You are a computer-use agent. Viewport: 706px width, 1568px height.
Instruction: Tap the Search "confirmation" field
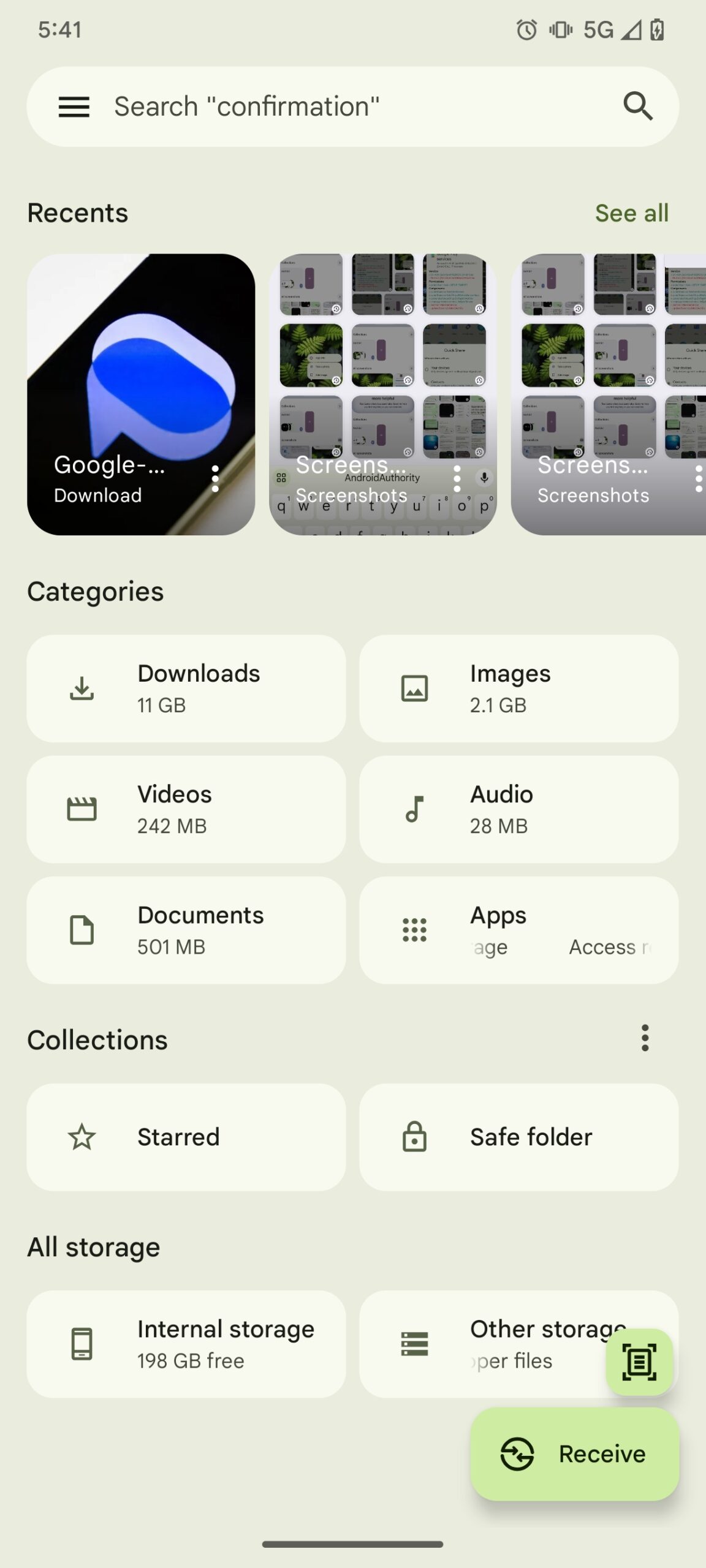pos(343,107)
